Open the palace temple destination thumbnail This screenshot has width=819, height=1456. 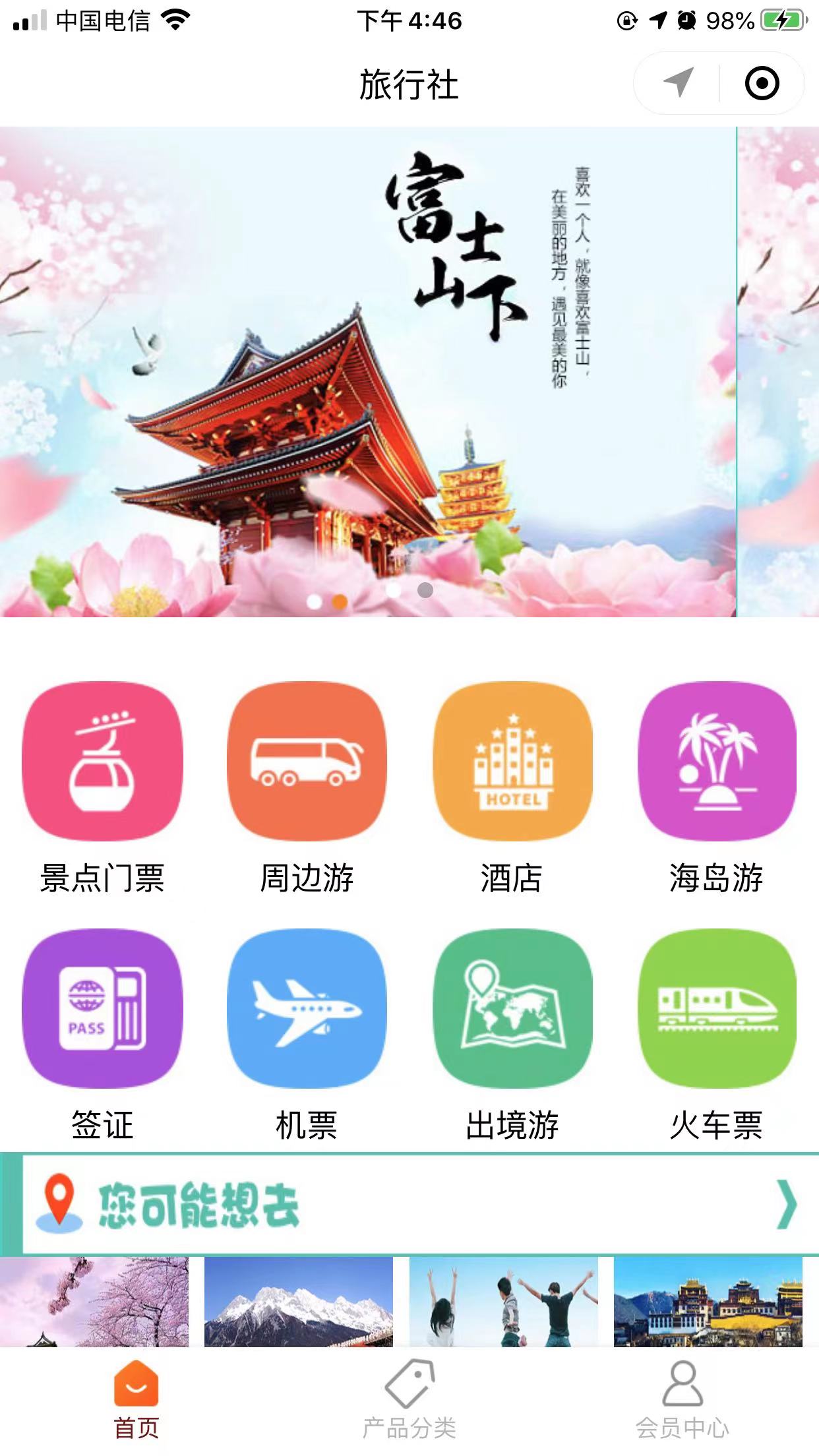708,1302
